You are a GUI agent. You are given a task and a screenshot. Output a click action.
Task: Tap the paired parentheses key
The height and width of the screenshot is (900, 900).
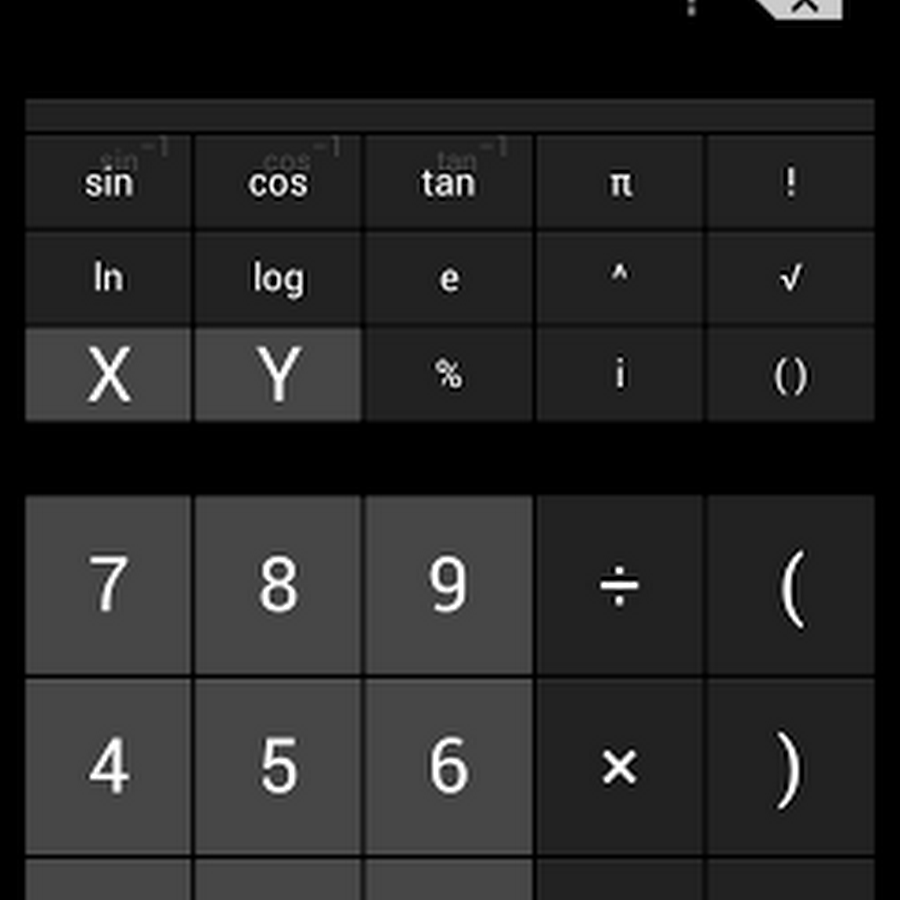(x=790, y=375)
